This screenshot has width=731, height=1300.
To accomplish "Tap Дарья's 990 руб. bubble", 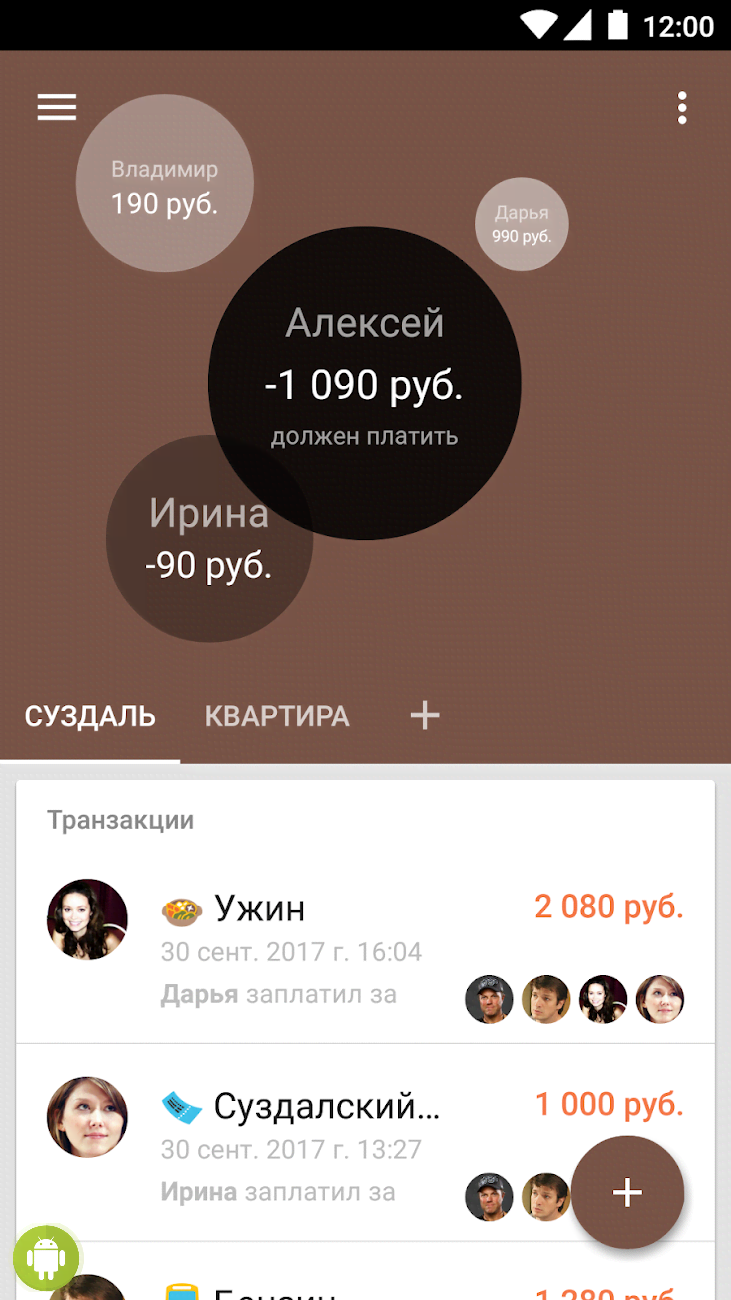I will point(521,224).
